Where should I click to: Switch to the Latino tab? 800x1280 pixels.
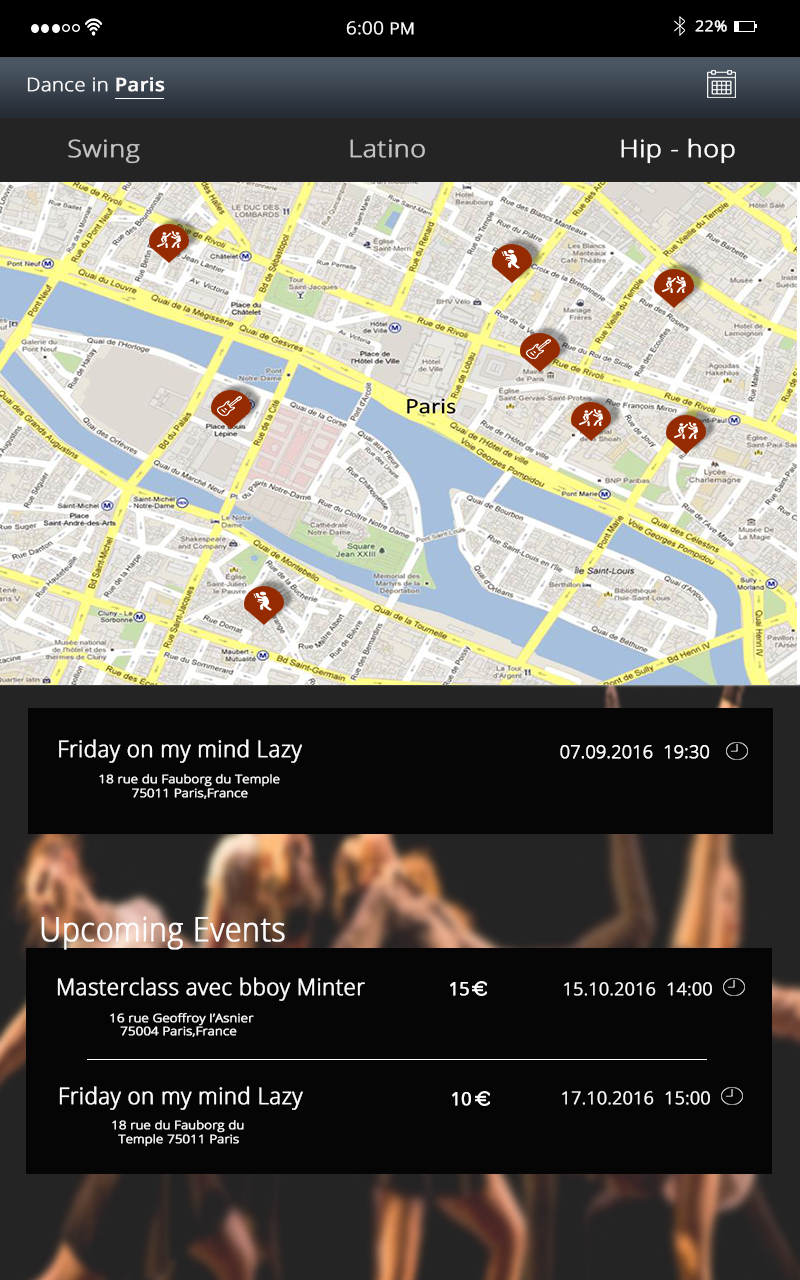[x=387, y=149]
